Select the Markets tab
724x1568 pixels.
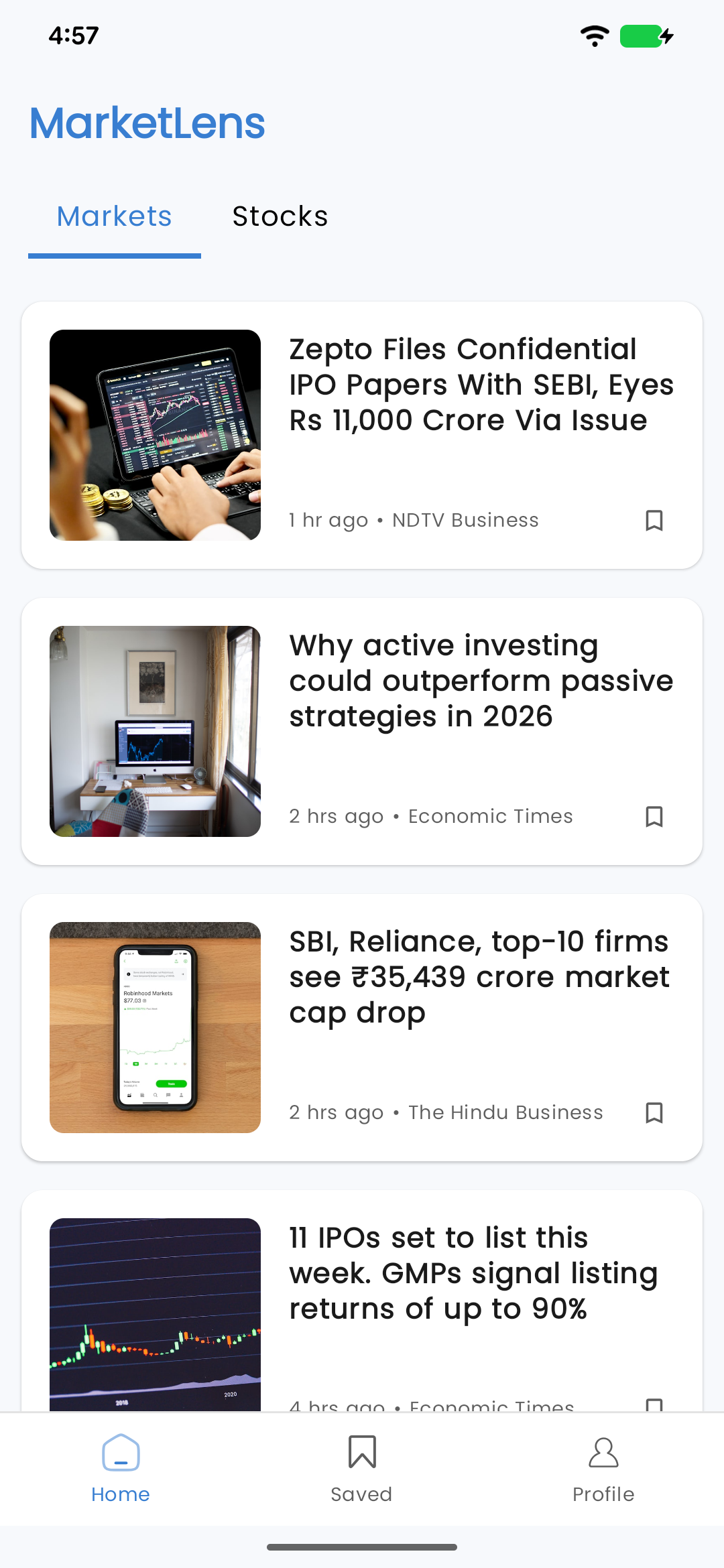tap(115, 217)
